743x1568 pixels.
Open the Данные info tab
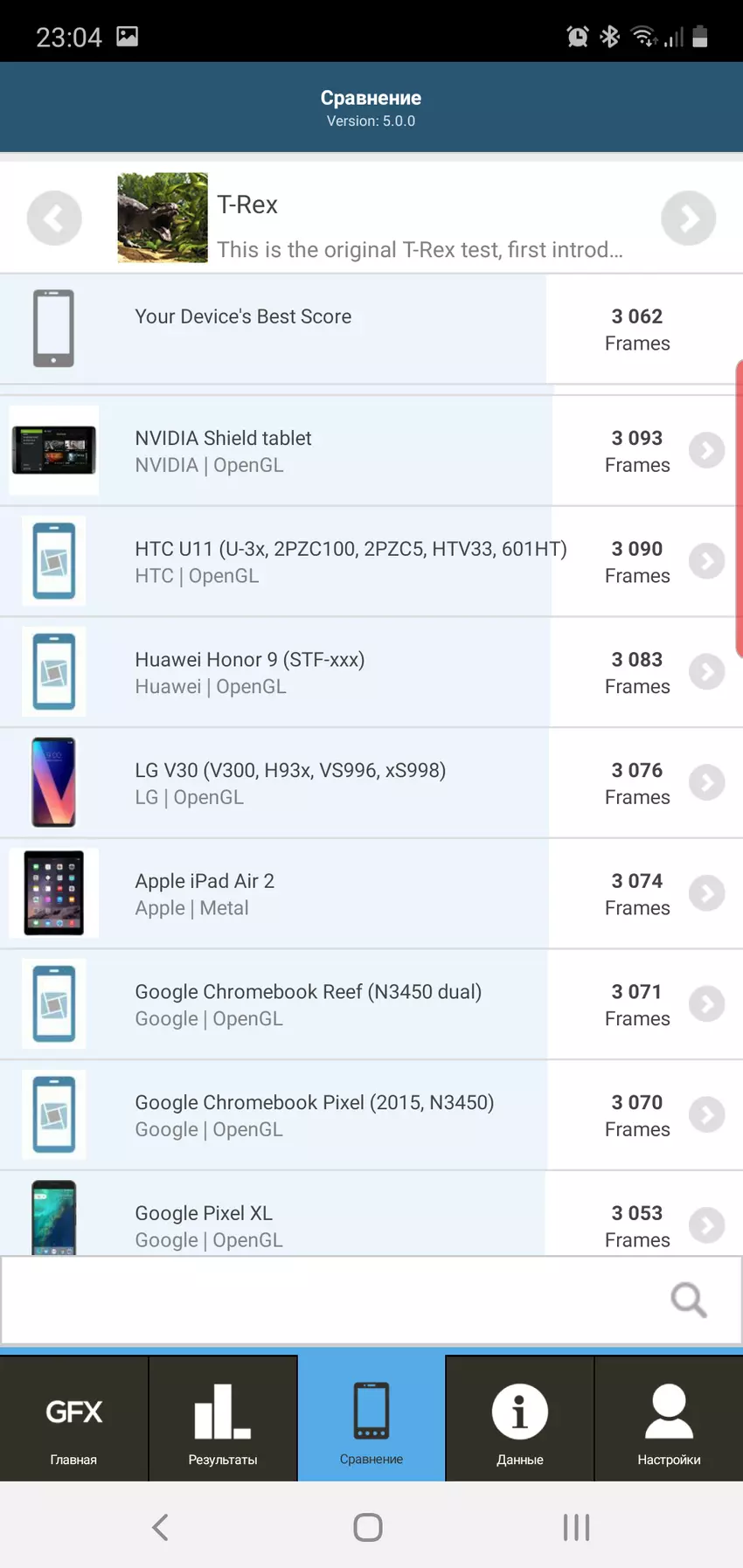520,1419
